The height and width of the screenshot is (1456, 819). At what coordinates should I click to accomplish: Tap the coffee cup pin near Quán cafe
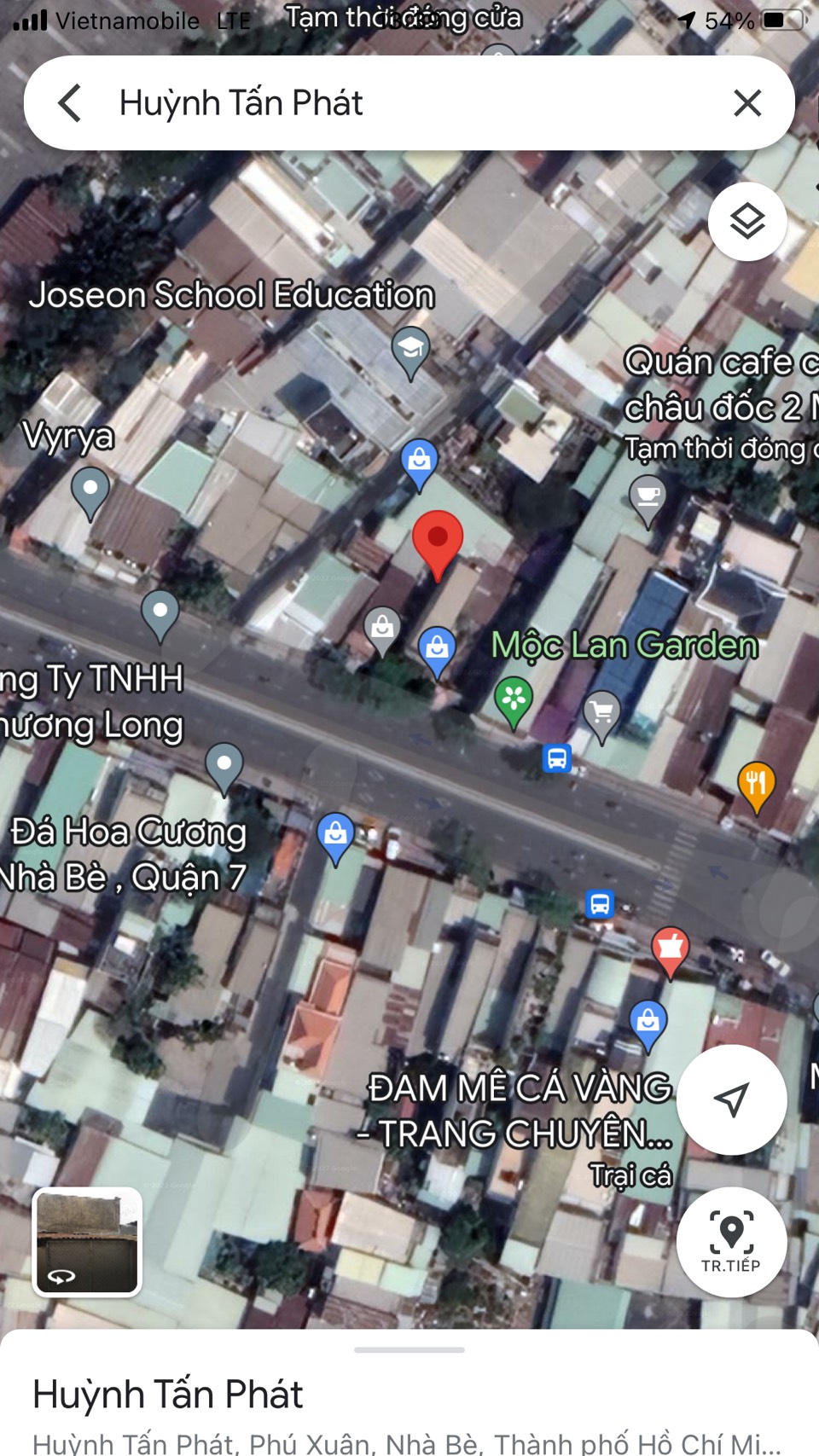click(646, 496)
